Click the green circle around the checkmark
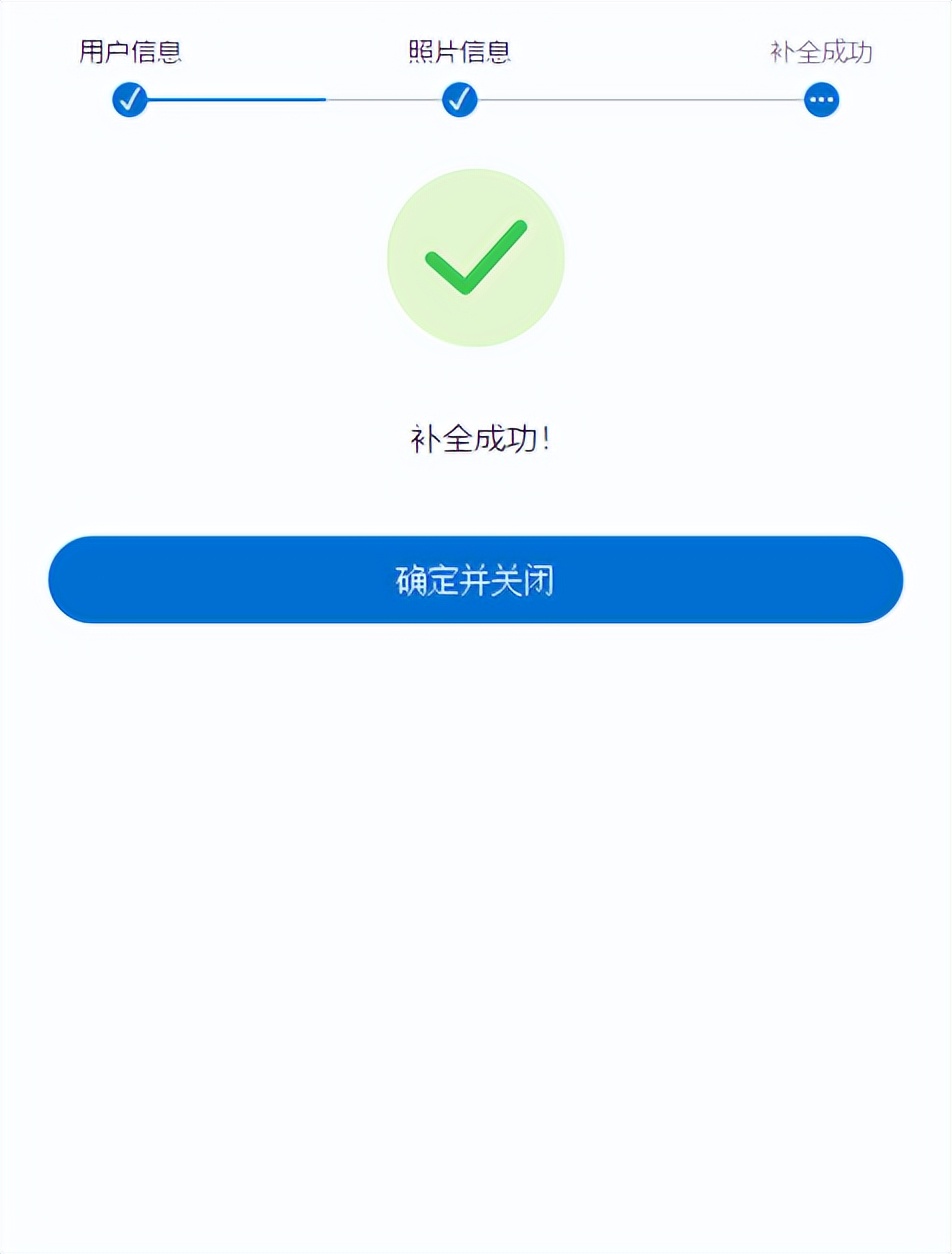 click(476, 258)
